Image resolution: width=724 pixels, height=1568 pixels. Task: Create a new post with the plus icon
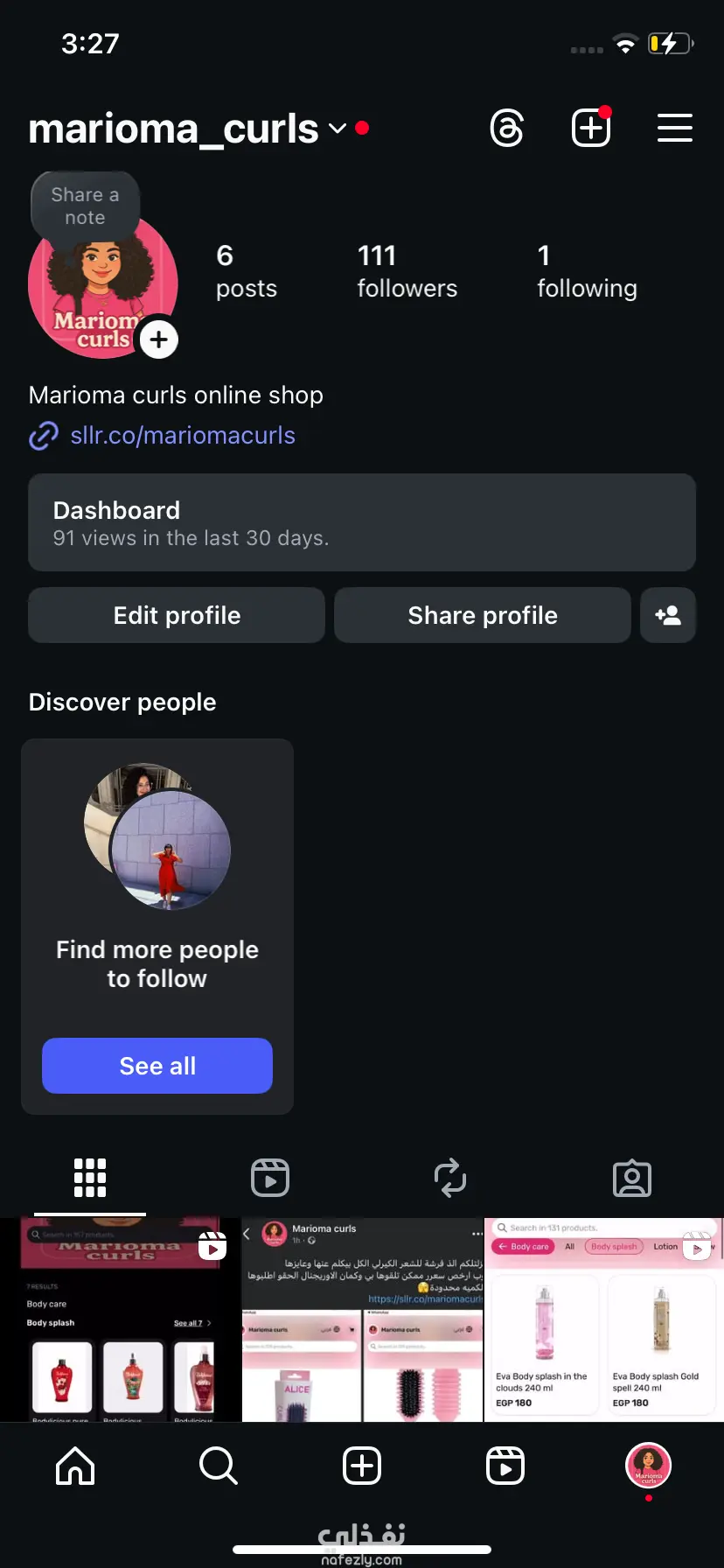(591, 129)
